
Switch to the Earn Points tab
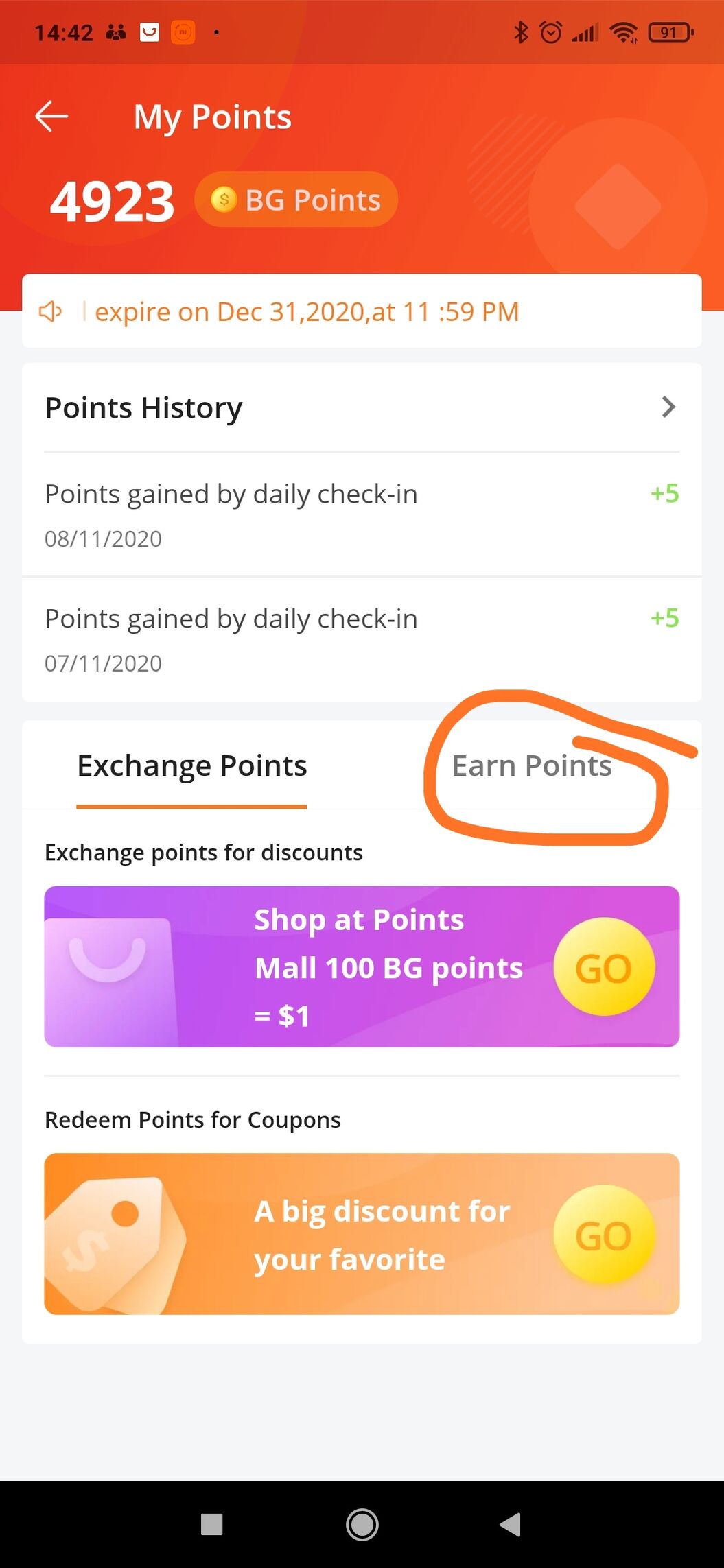[532, 765]
